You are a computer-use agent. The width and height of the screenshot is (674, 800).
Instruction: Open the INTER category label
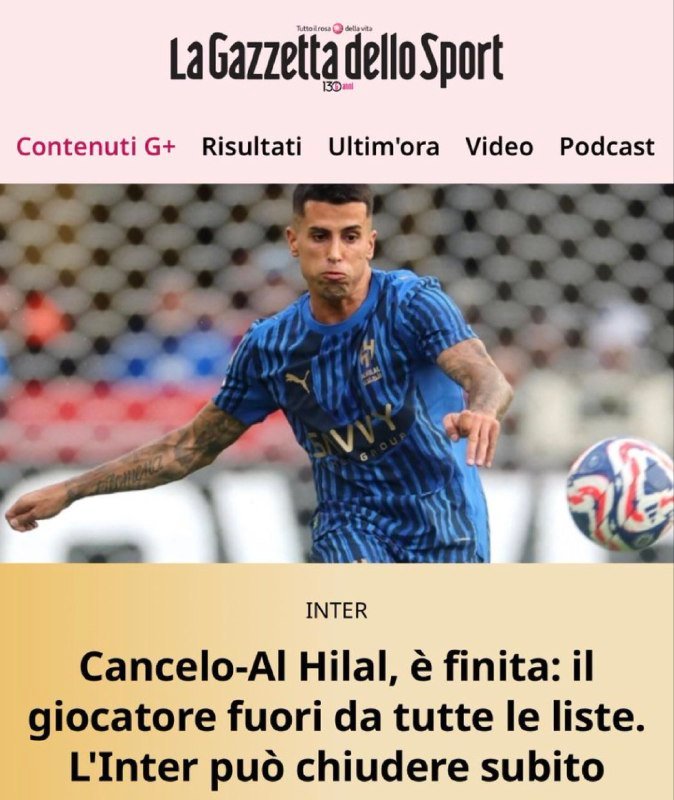tap(336, 609)
